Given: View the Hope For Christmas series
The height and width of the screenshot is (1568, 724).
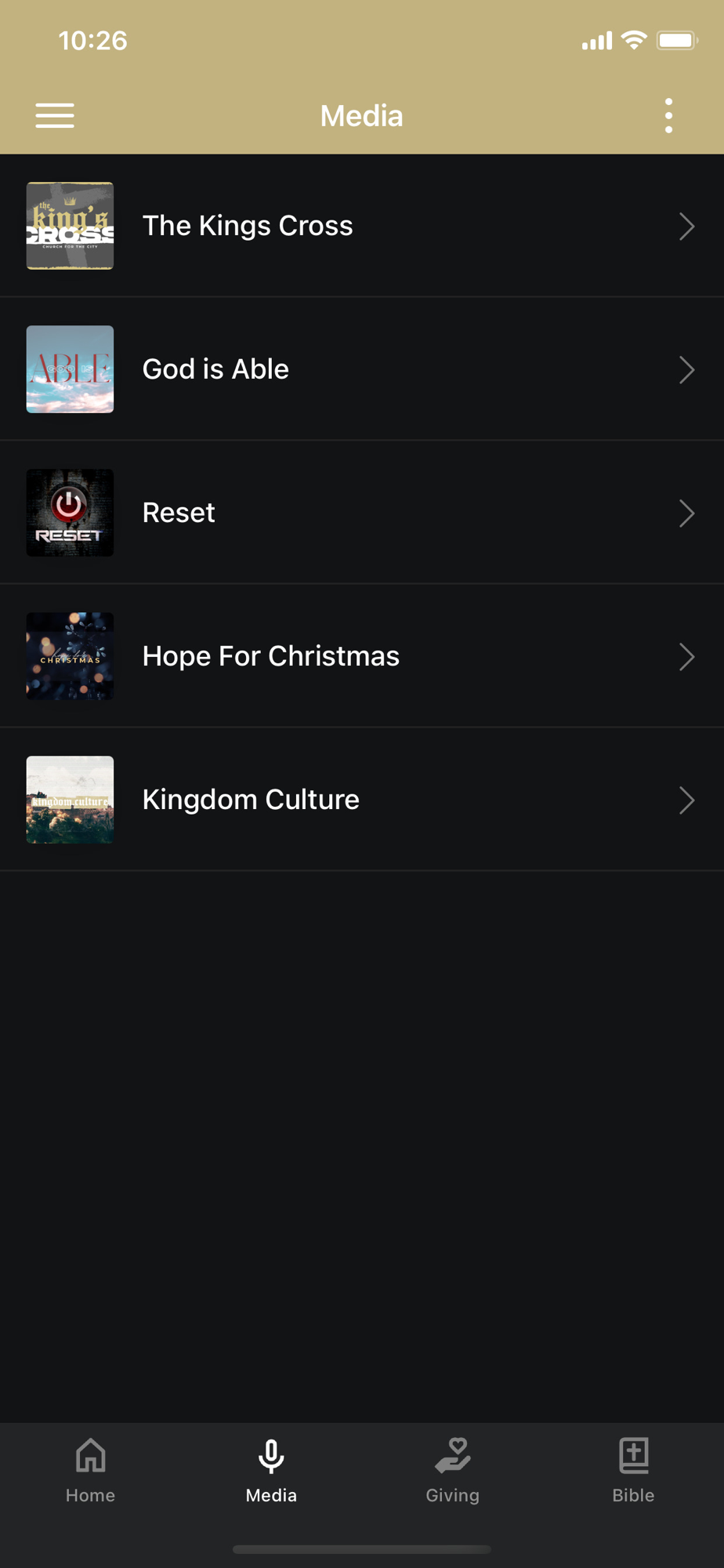Looking at the screenshot, I should pyautogui.click(x=360, y=656).
